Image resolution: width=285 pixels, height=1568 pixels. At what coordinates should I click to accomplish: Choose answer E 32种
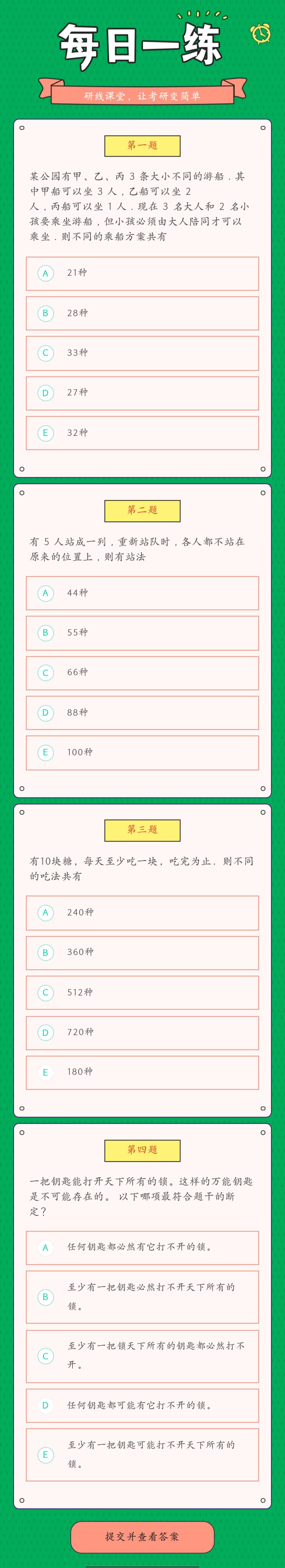pyautogui.click(x=142, y=433)
